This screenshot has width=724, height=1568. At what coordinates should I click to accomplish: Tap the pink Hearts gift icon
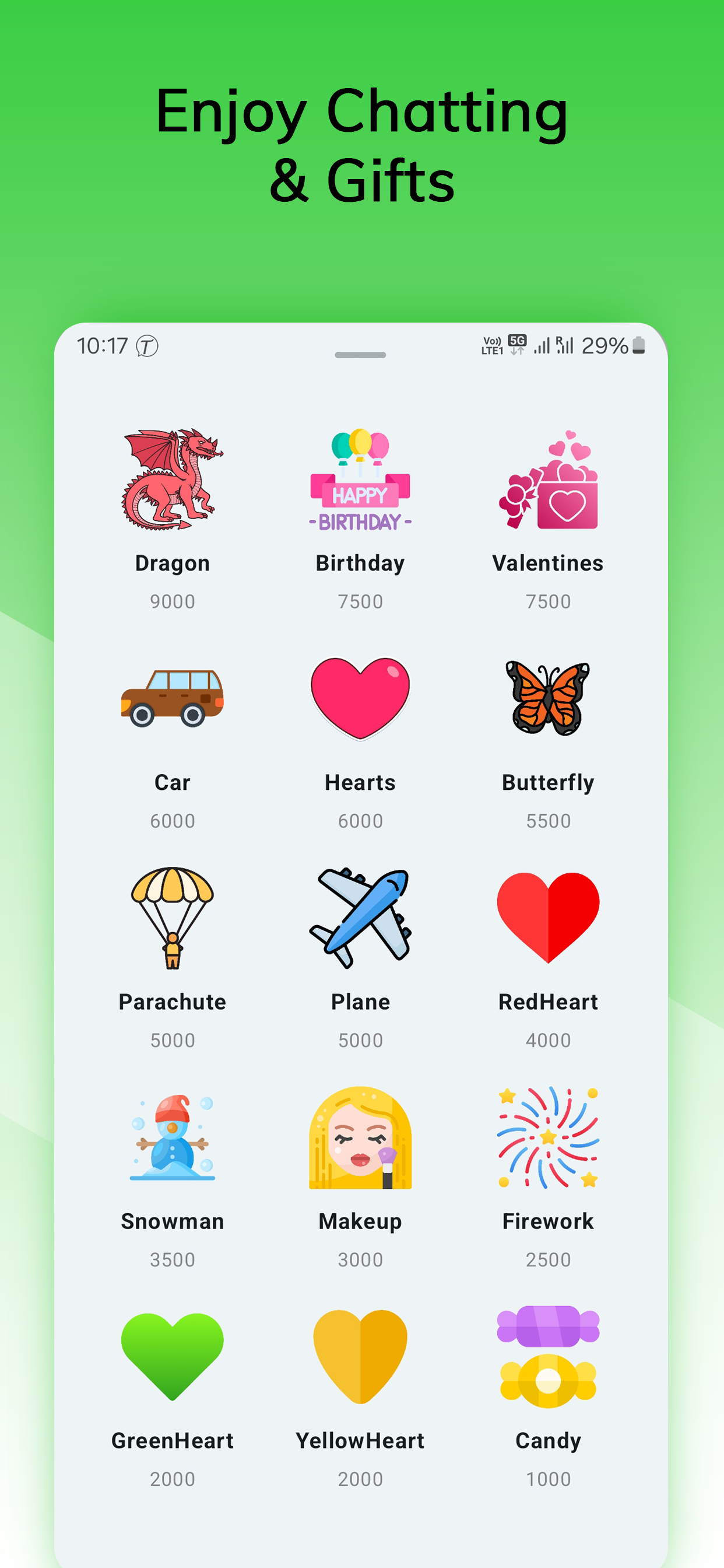[x=361, y=700]
